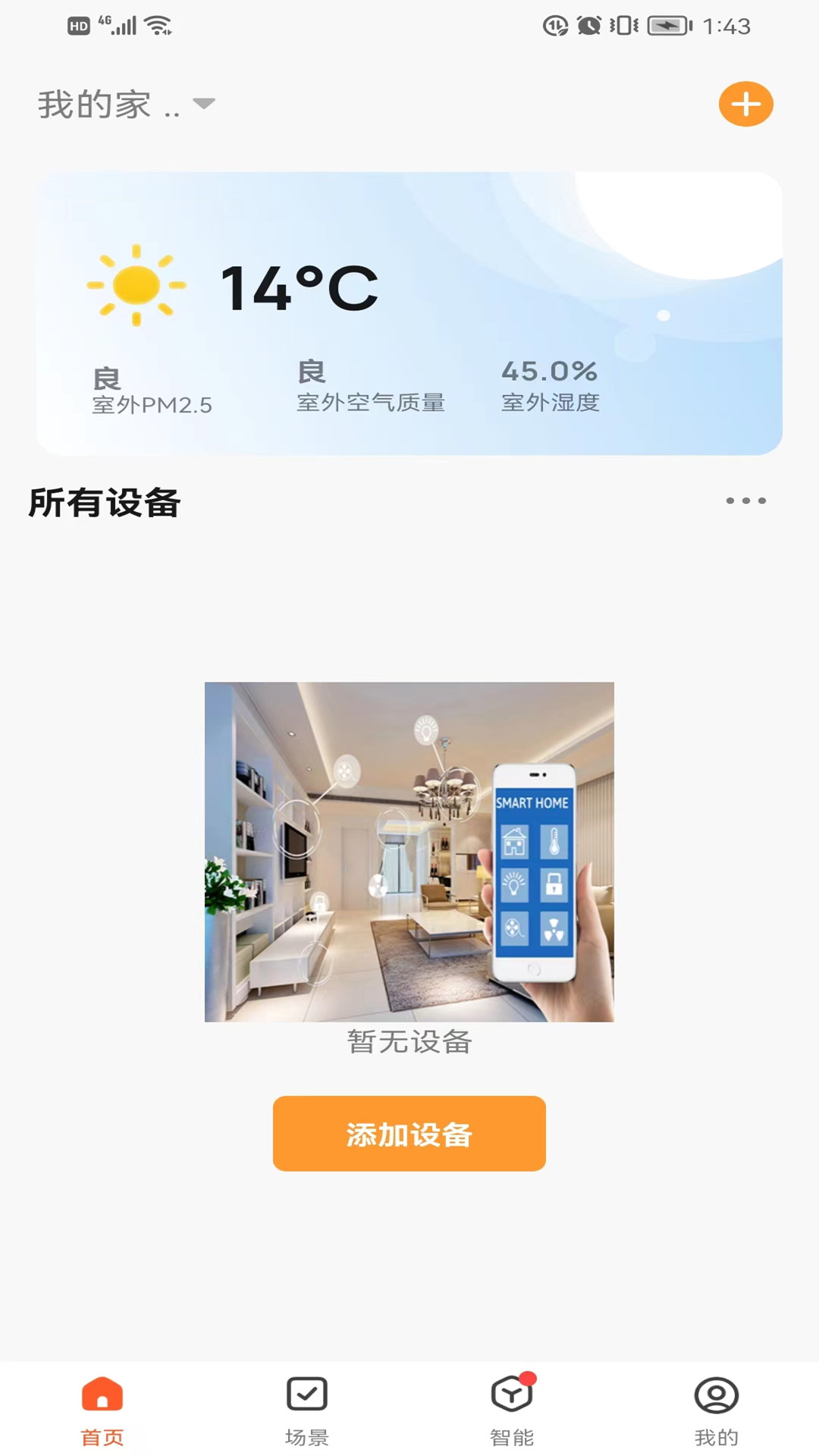The image size is (819, 1456).
Task: Open the family switcher arrow next to 我的家
Action: [205, 104]
